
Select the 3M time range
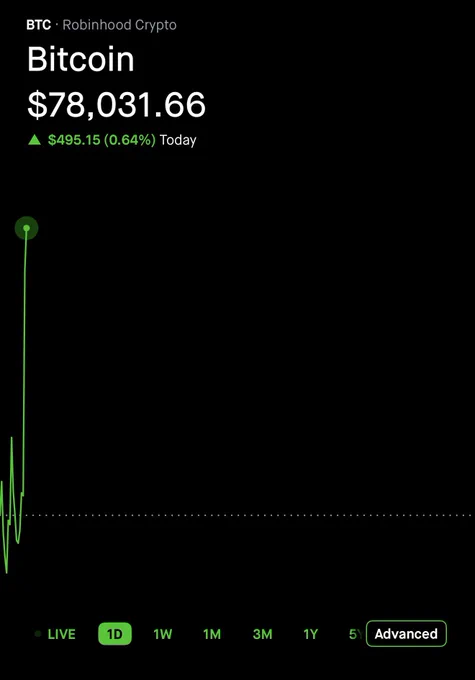262,634
